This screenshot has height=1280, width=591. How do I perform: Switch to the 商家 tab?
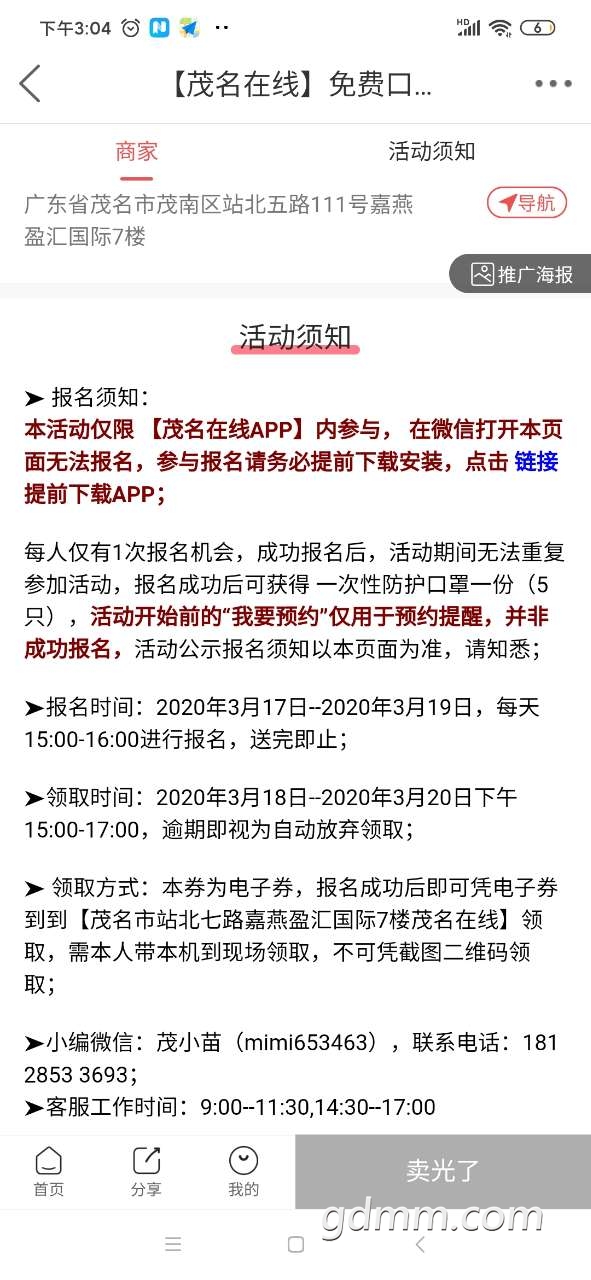point(137,152)
